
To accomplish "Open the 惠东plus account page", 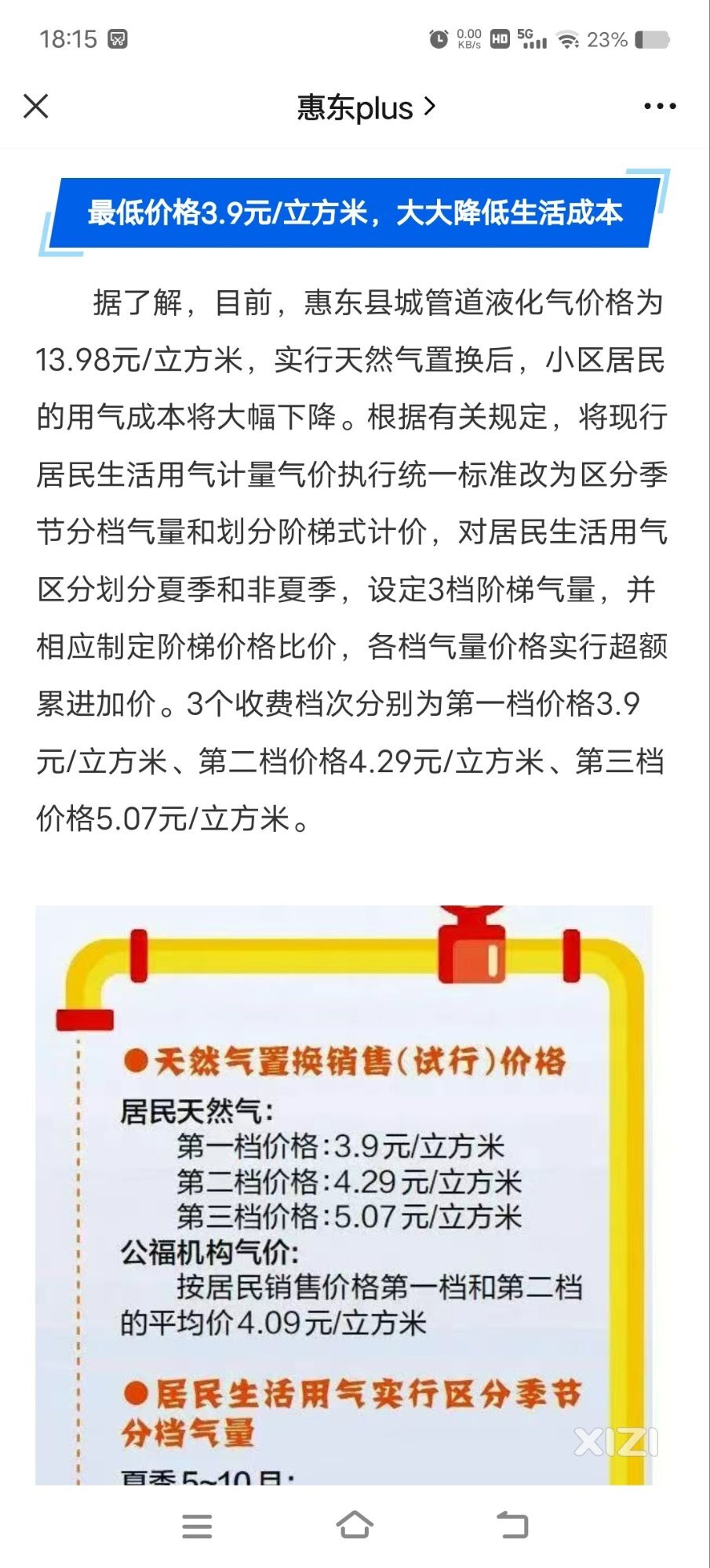I will click(365, 107).
